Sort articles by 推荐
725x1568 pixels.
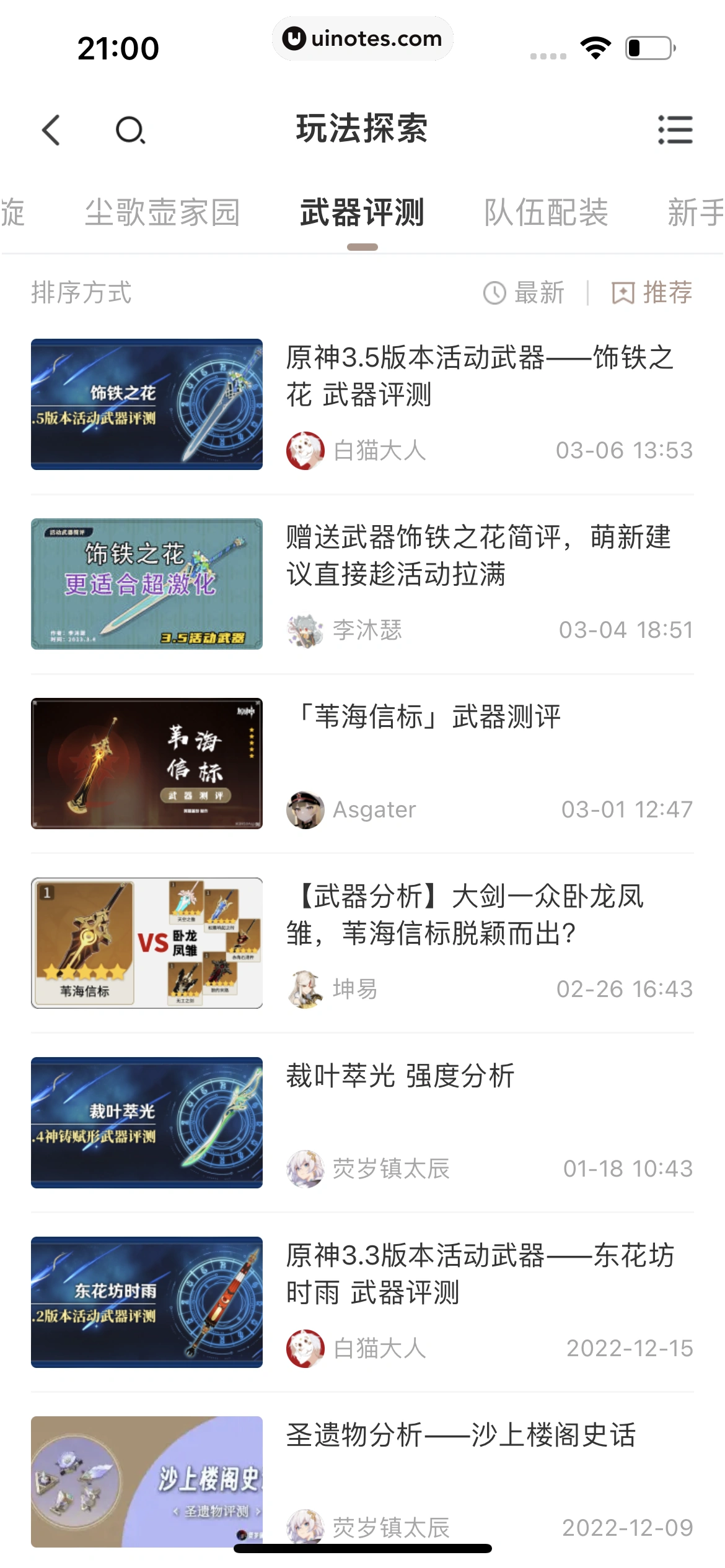pos(652,293)
